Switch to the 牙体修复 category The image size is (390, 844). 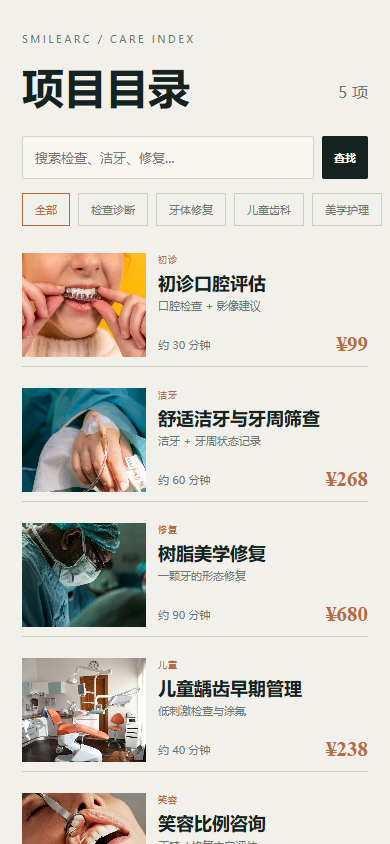pyautogui.click(x=191, y=209)
